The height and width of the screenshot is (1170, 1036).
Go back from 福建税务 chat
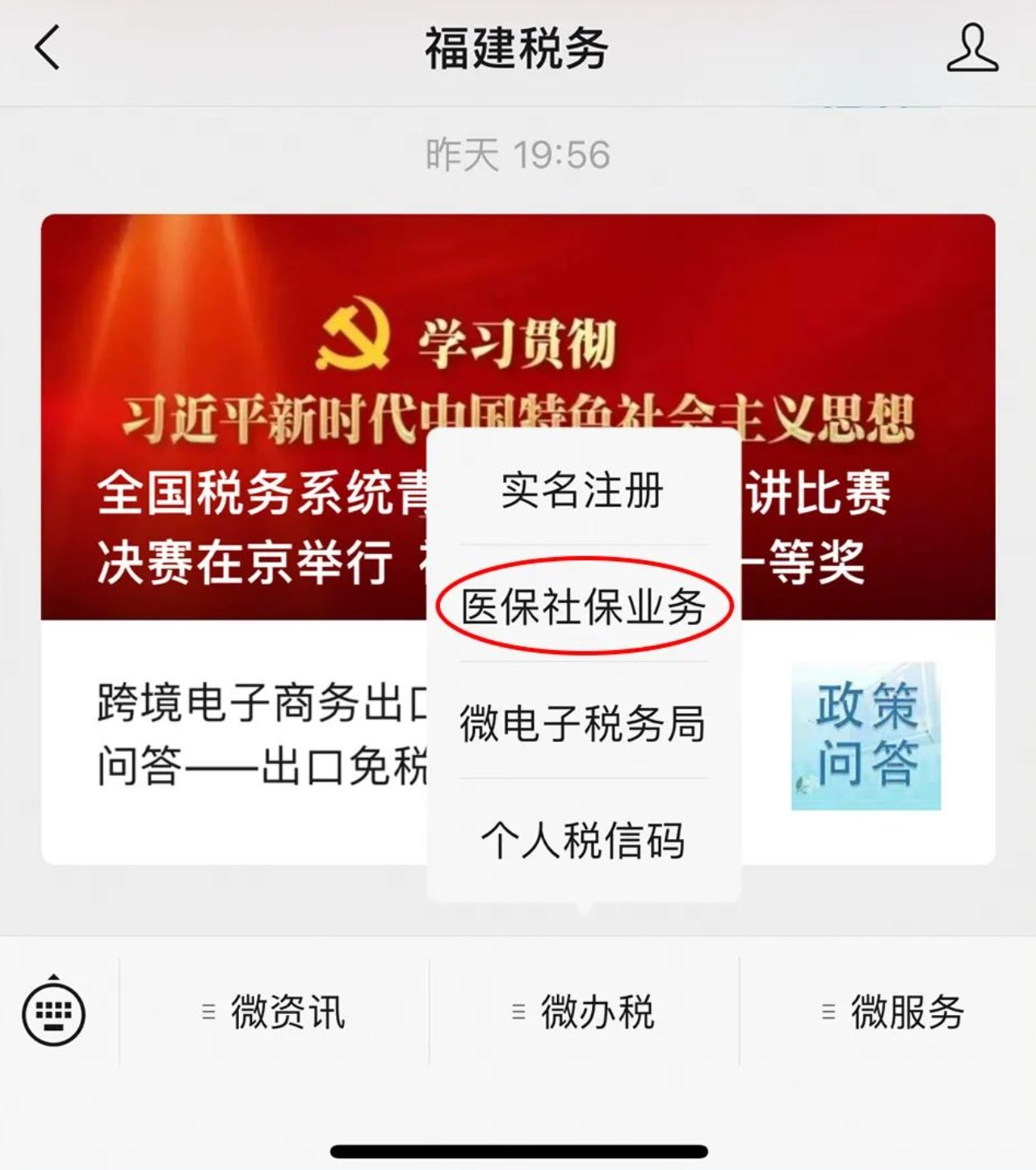47,48
